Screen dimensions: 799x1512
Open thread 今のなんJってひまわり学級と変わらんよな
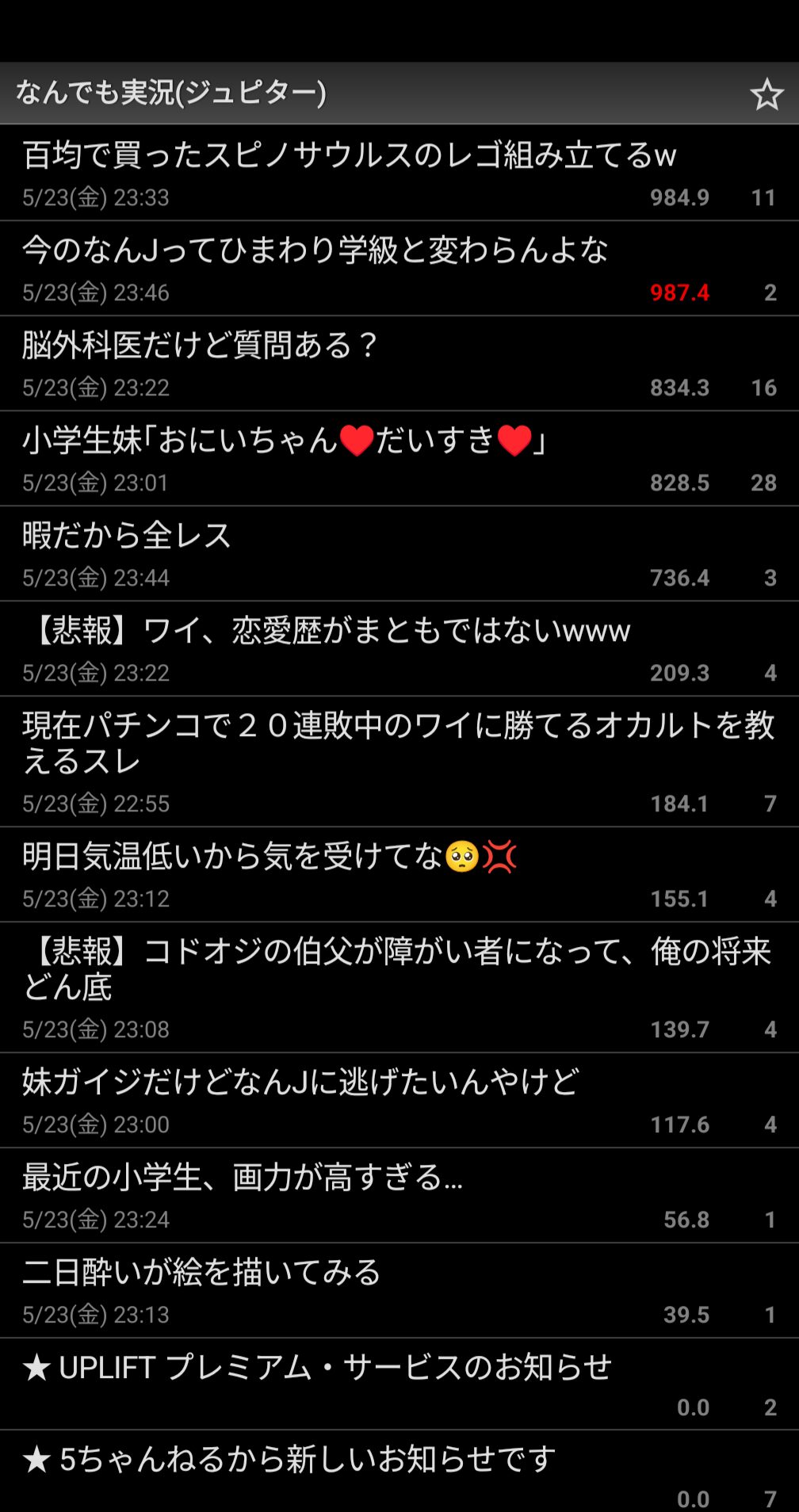pyautogui.click(x=399, y=269)
